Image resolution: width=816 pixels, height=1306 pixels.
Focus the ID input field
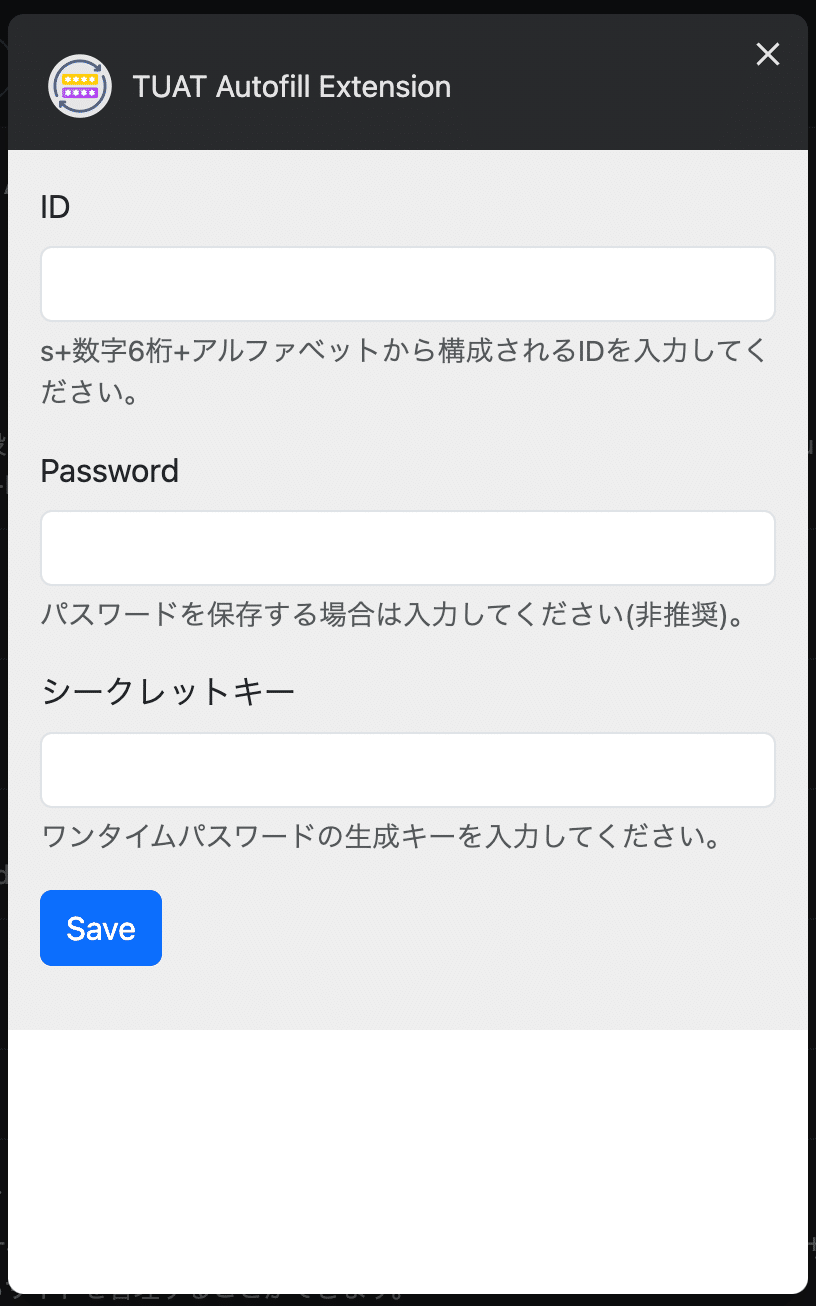408,283
